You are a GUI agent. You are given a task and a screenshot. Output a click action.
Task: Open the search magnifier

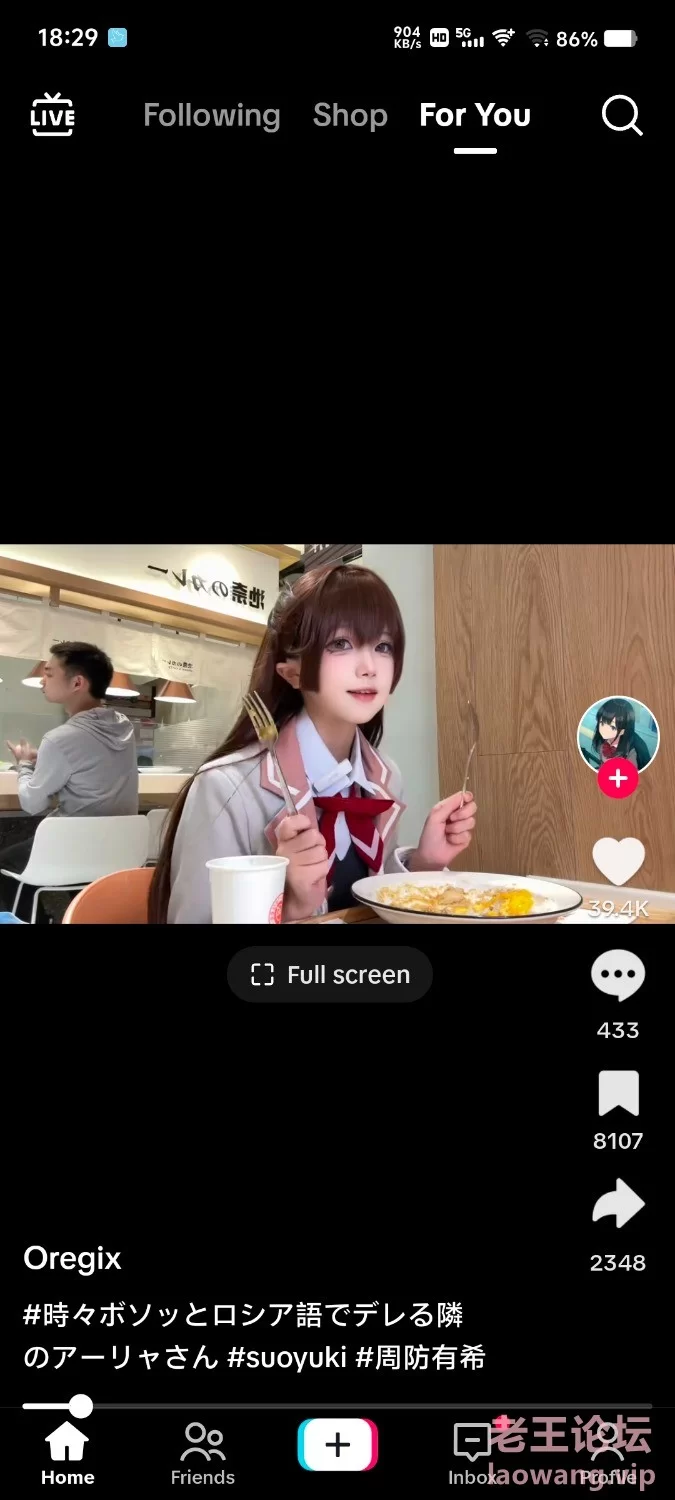click(x=621, y=115)
